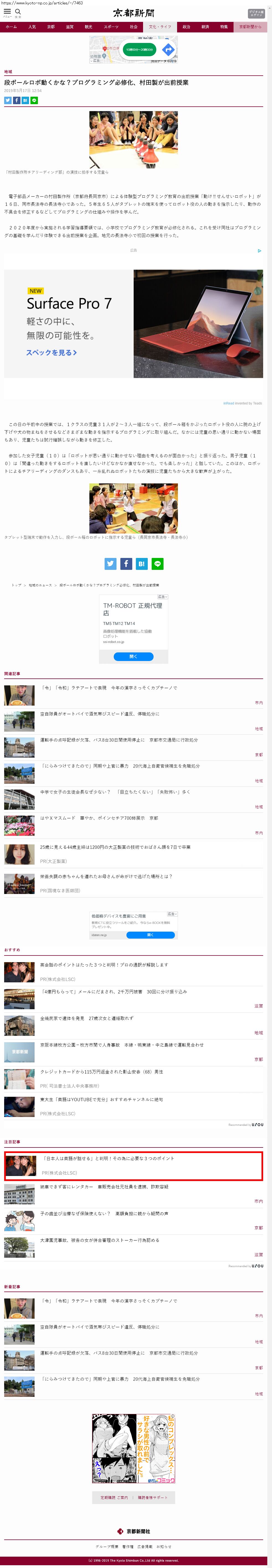Tap the デジタル版ログイン button
The height and width of the screenshot is (1568, 272).
[x=256, y=13]
